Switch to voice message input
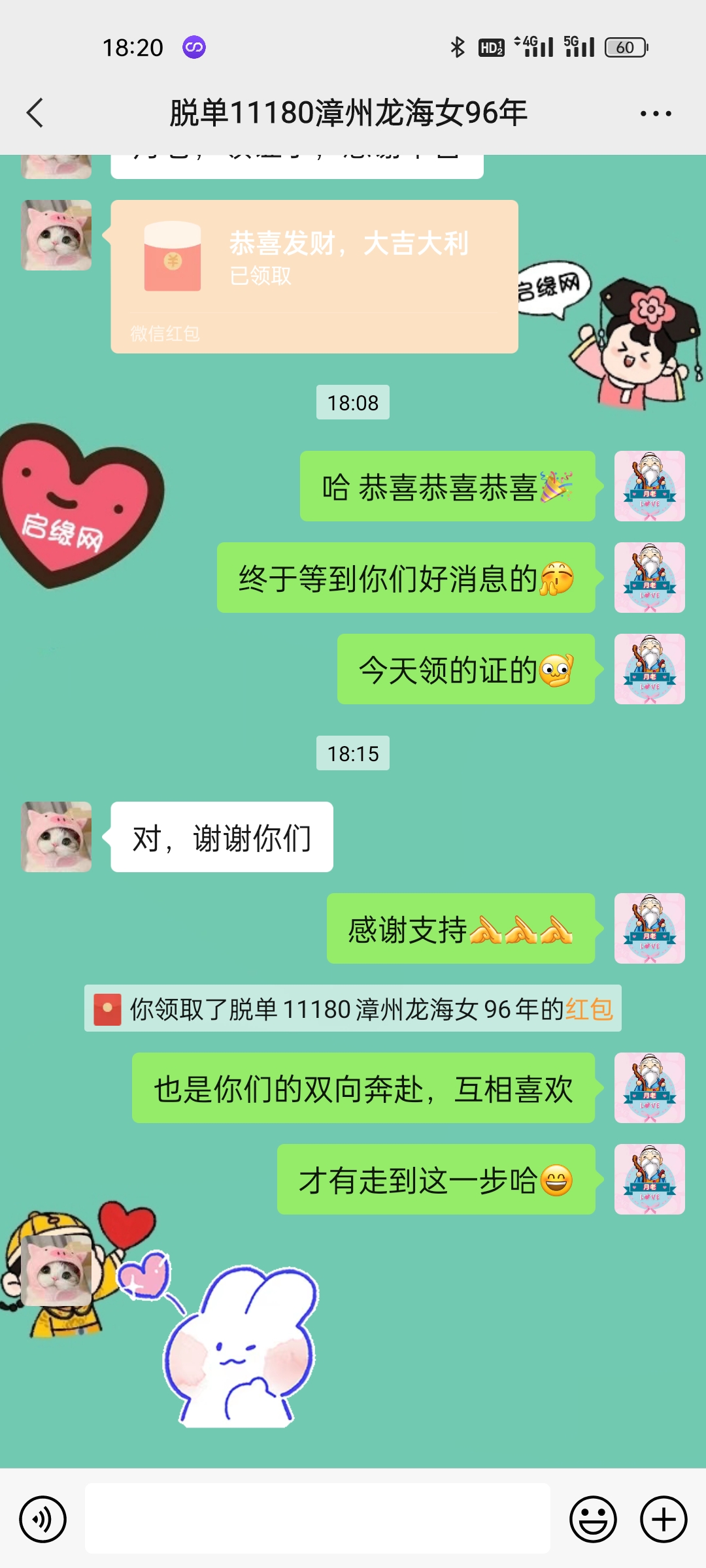 coord(43,1519)
